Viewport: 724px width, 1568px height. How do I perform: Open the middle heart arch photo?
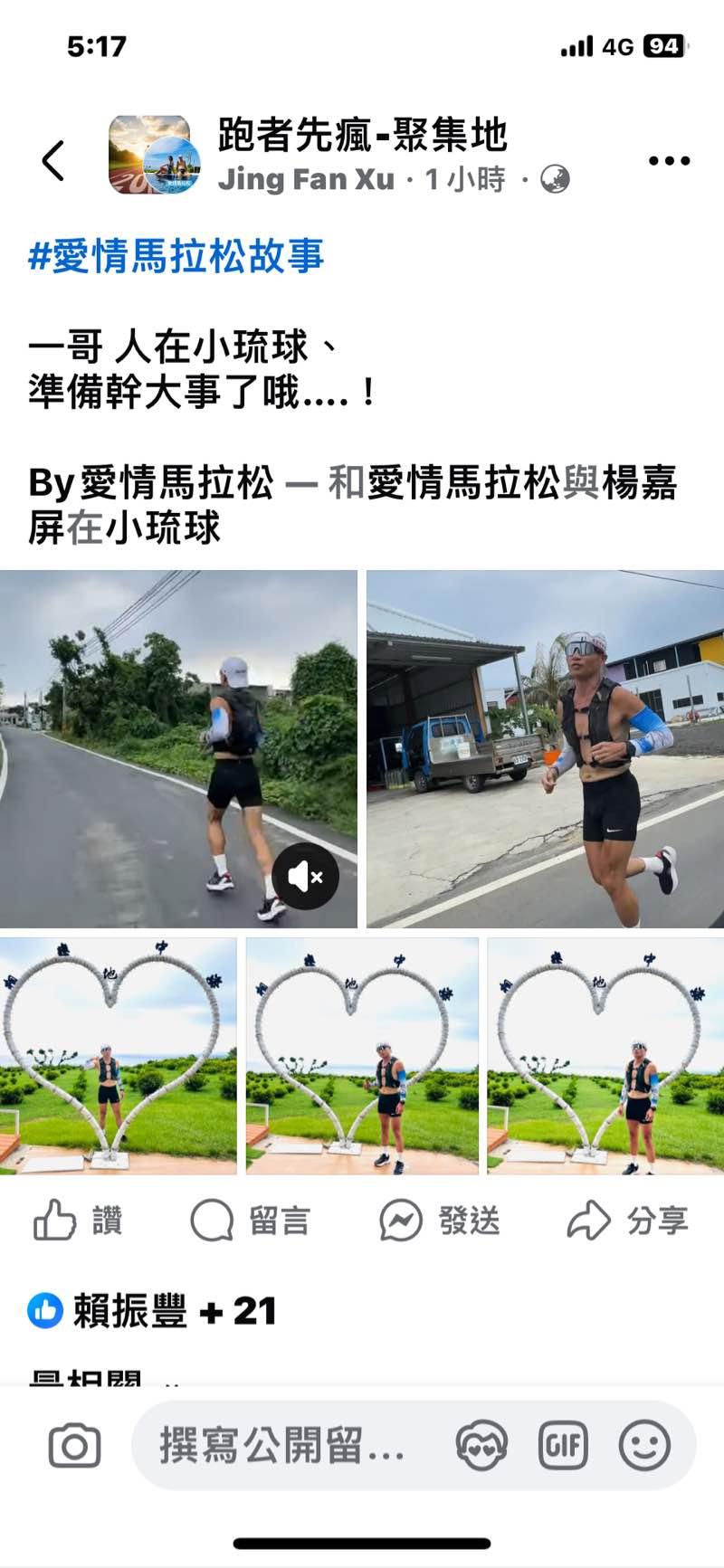click(362, 1056)
